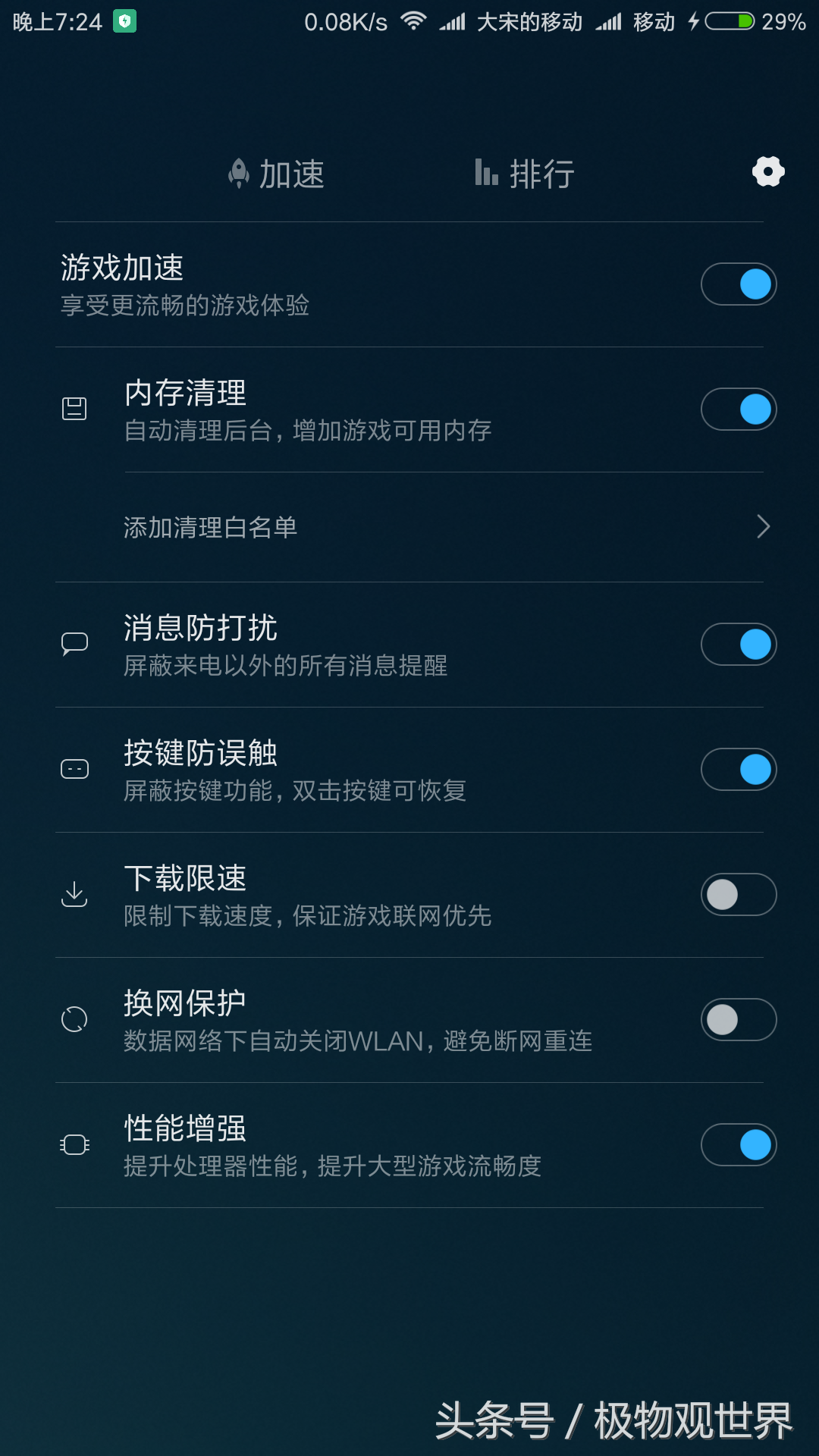Switch to the 排行 tab
Image resolution: width=819 pixels, height=1456 pixels.
coord(525,174)
